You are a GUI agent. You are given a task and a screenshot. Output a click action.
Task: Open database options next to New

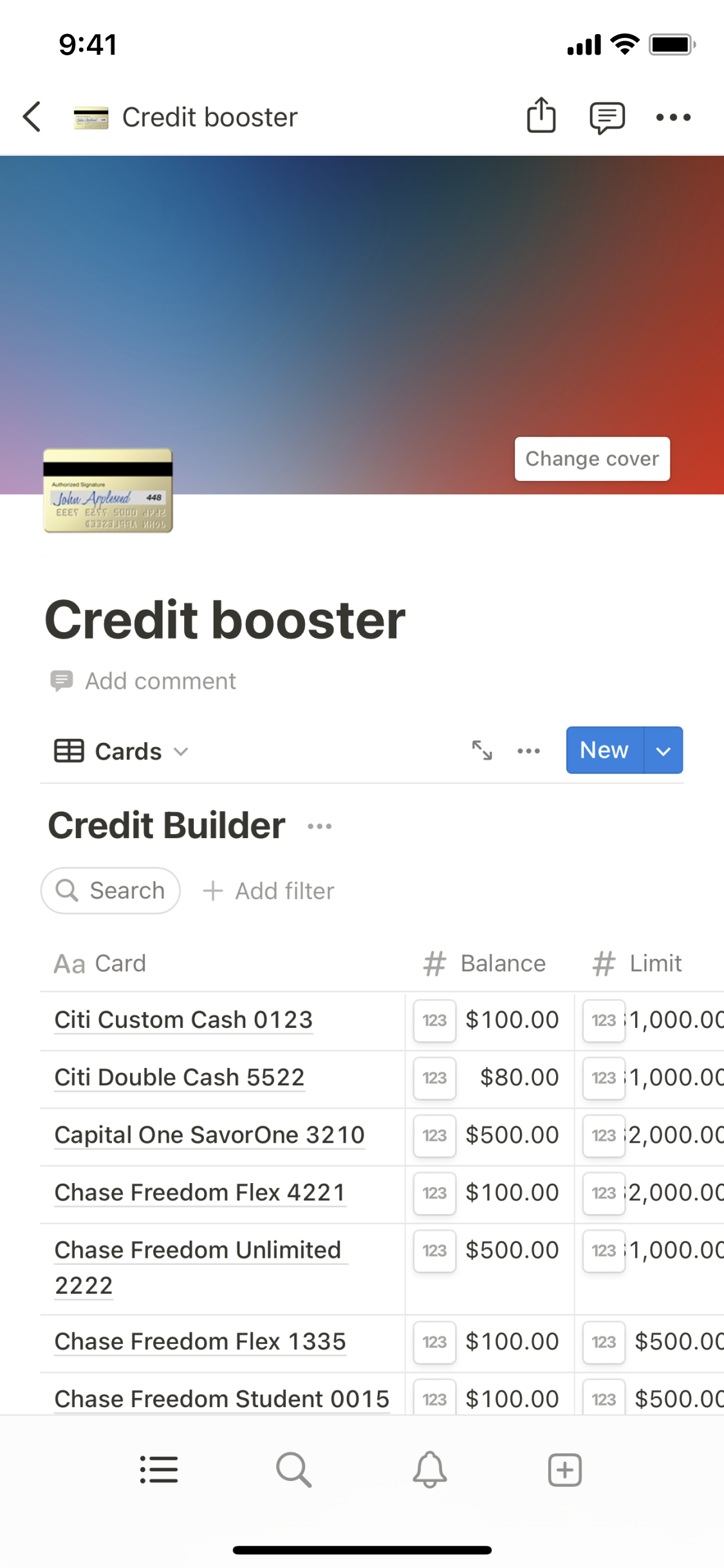coord(528,751)
